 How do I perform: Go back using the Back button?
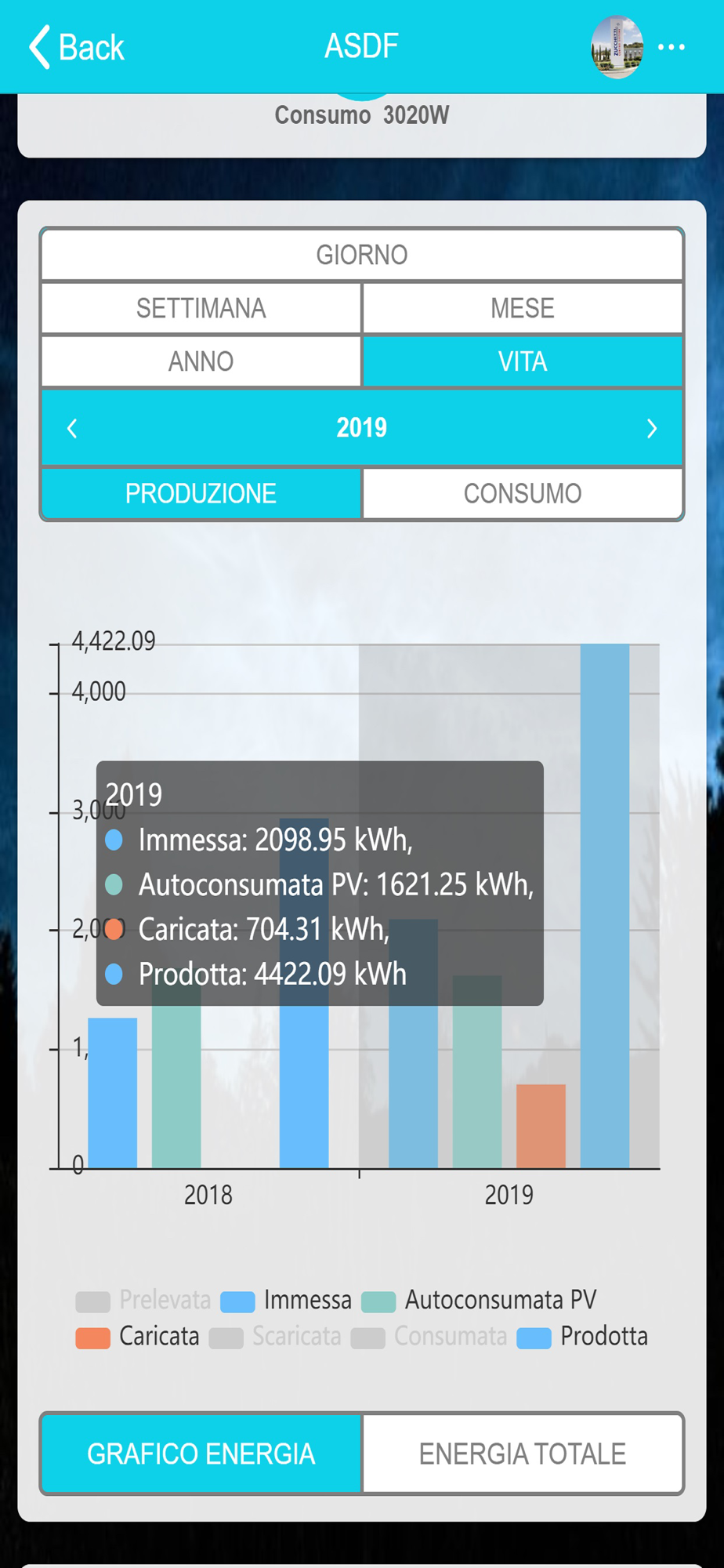click(76, 47)
